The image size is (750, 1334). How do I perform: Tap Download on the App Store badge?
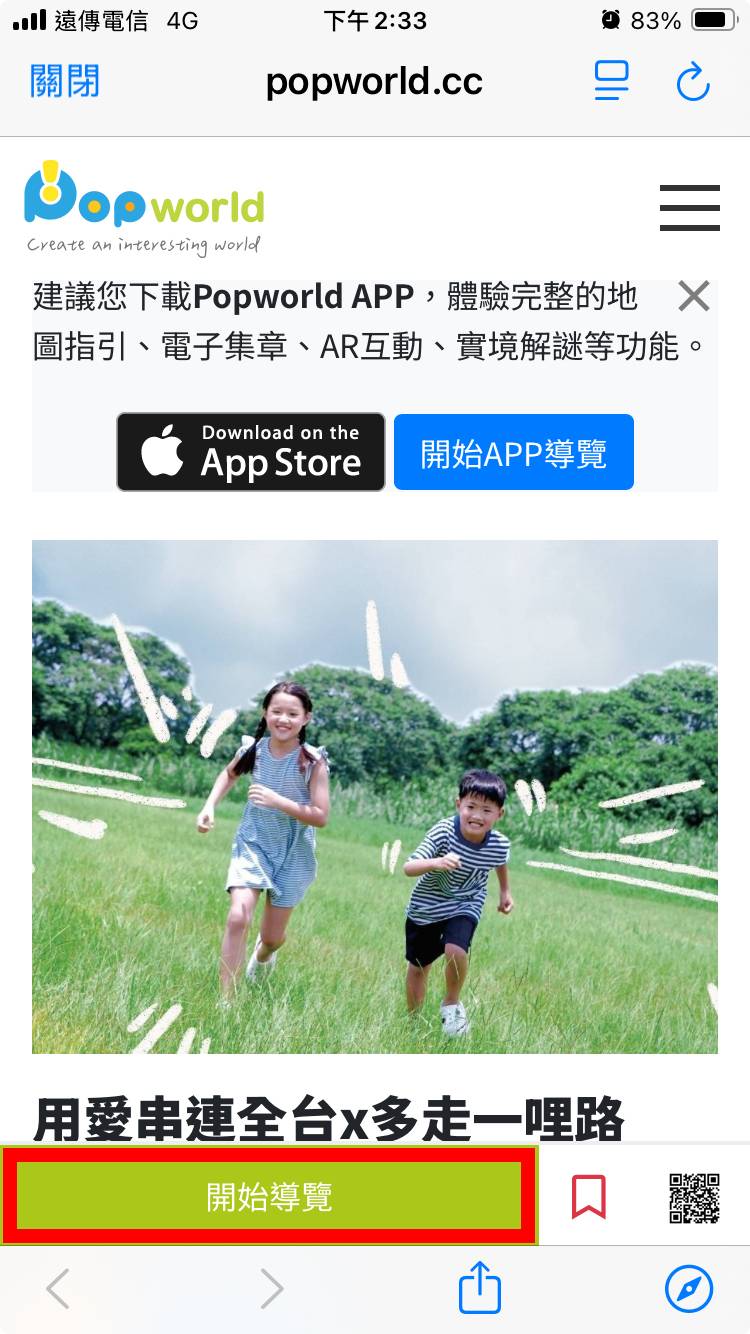(x=251, y=452)
